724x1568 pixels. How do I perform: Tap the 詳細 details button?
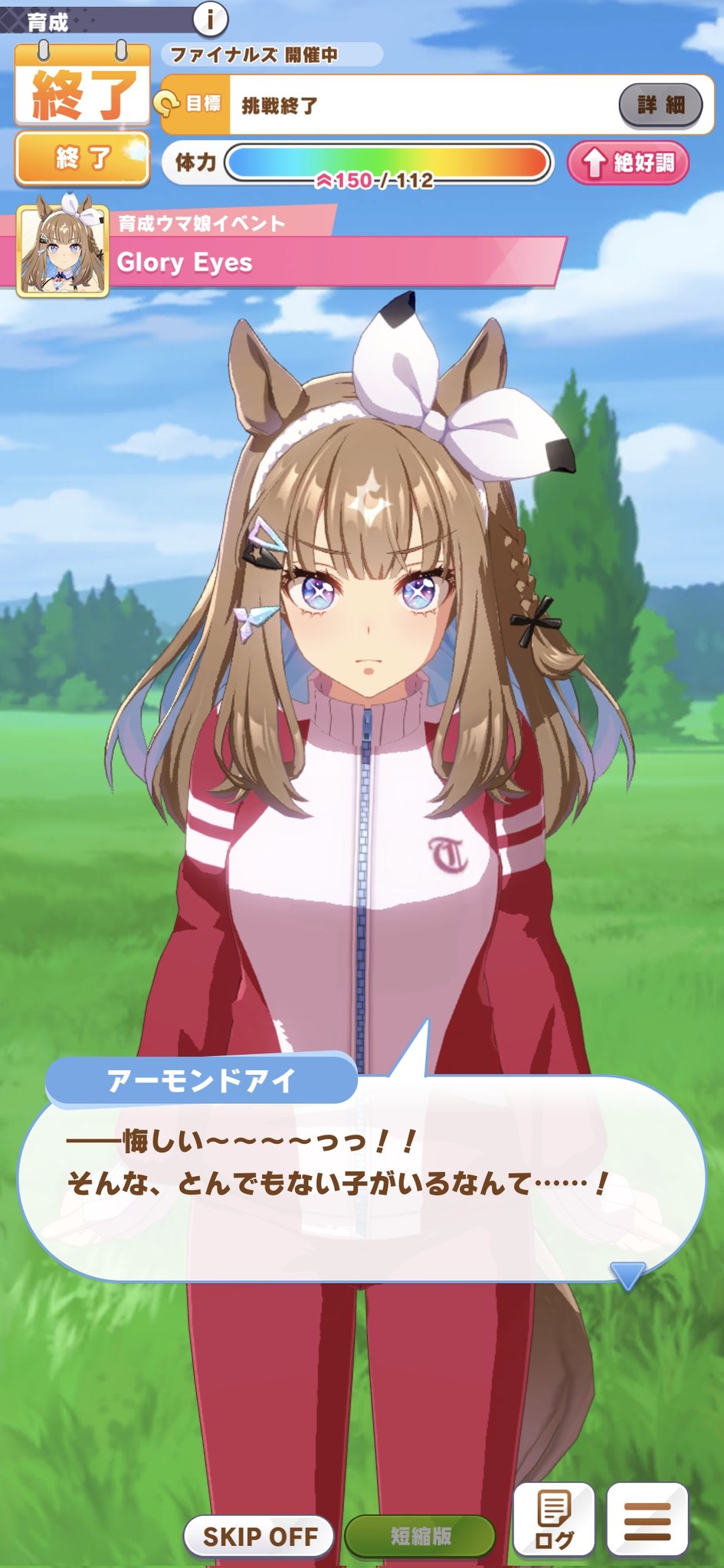click(660, 105)
